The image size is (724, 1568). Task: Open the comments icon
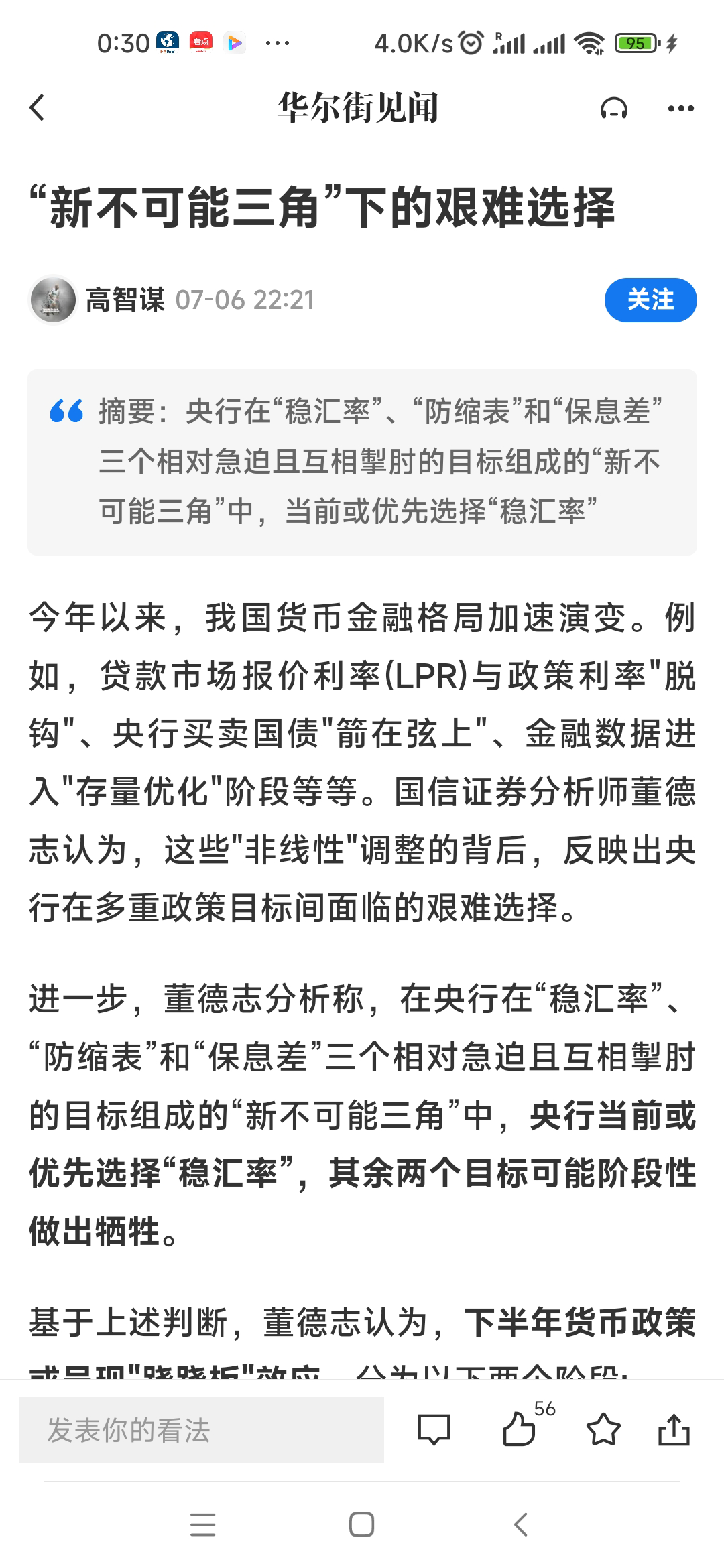[x=434, y=1431]
